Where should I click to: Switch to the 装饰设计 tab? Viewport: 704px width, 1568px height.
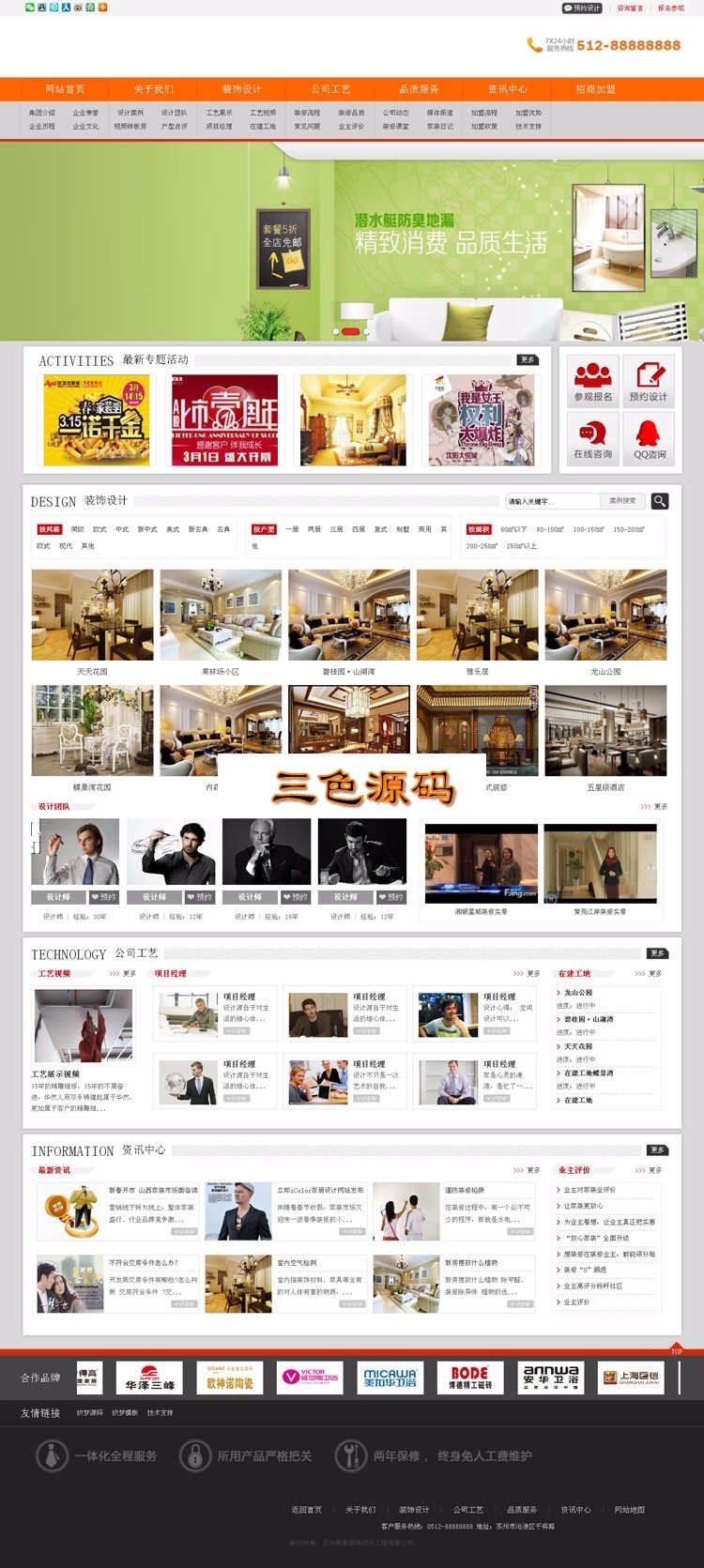click(x=241, y=89)
